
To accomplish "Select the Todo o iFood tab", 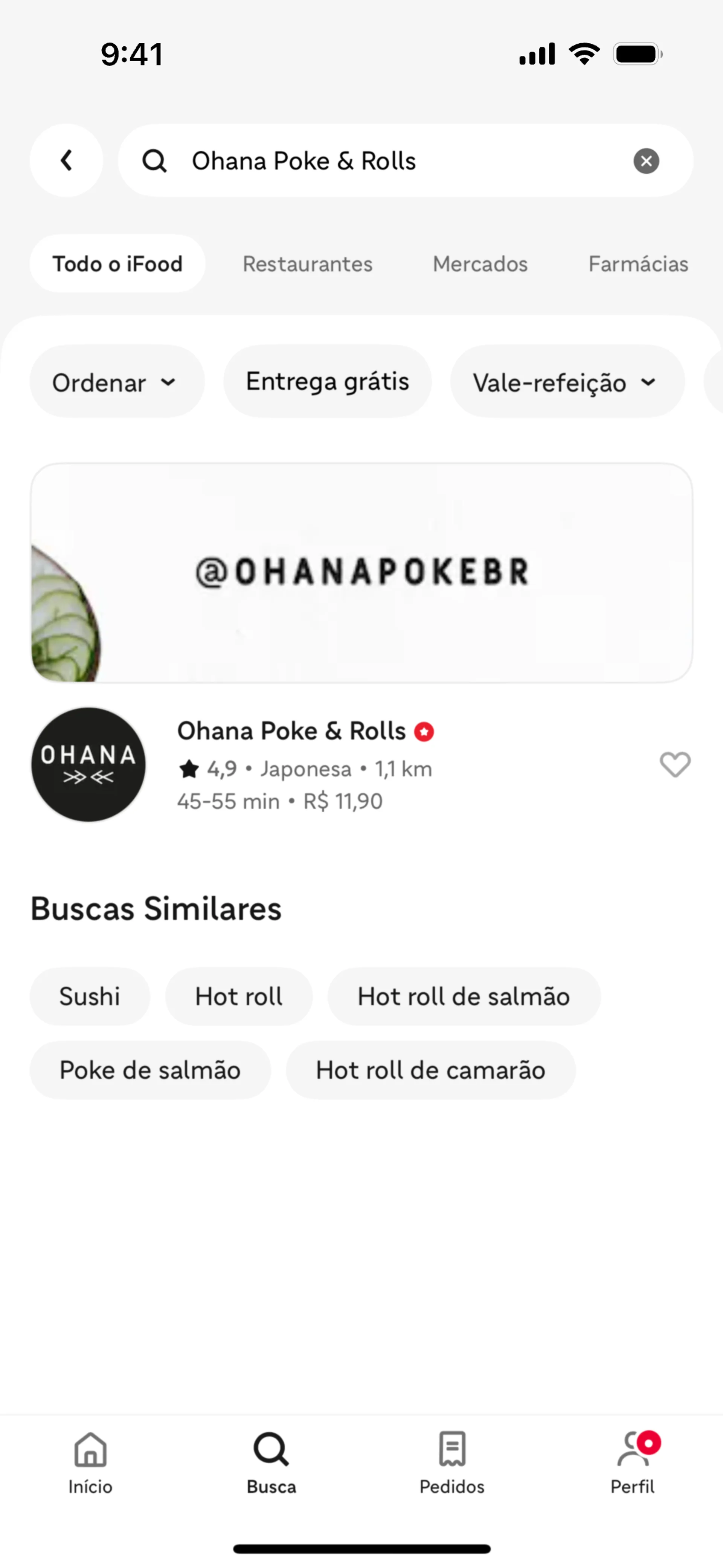I will 117,264.
